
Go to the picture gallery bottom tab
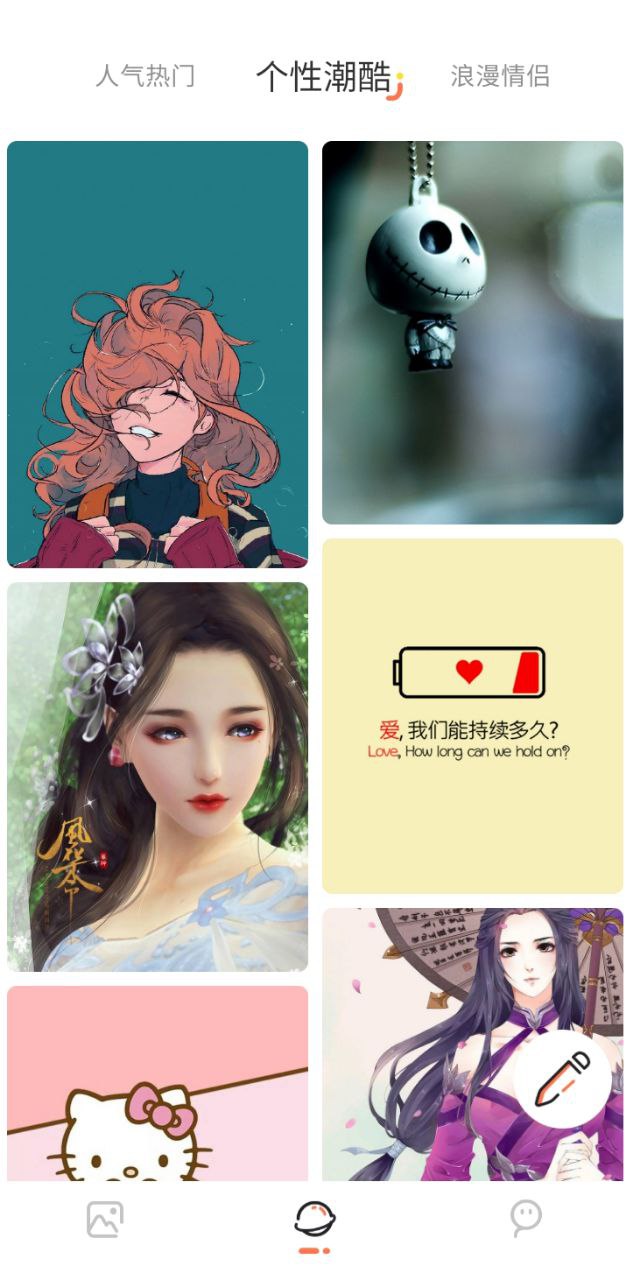tap(105, 1219)
